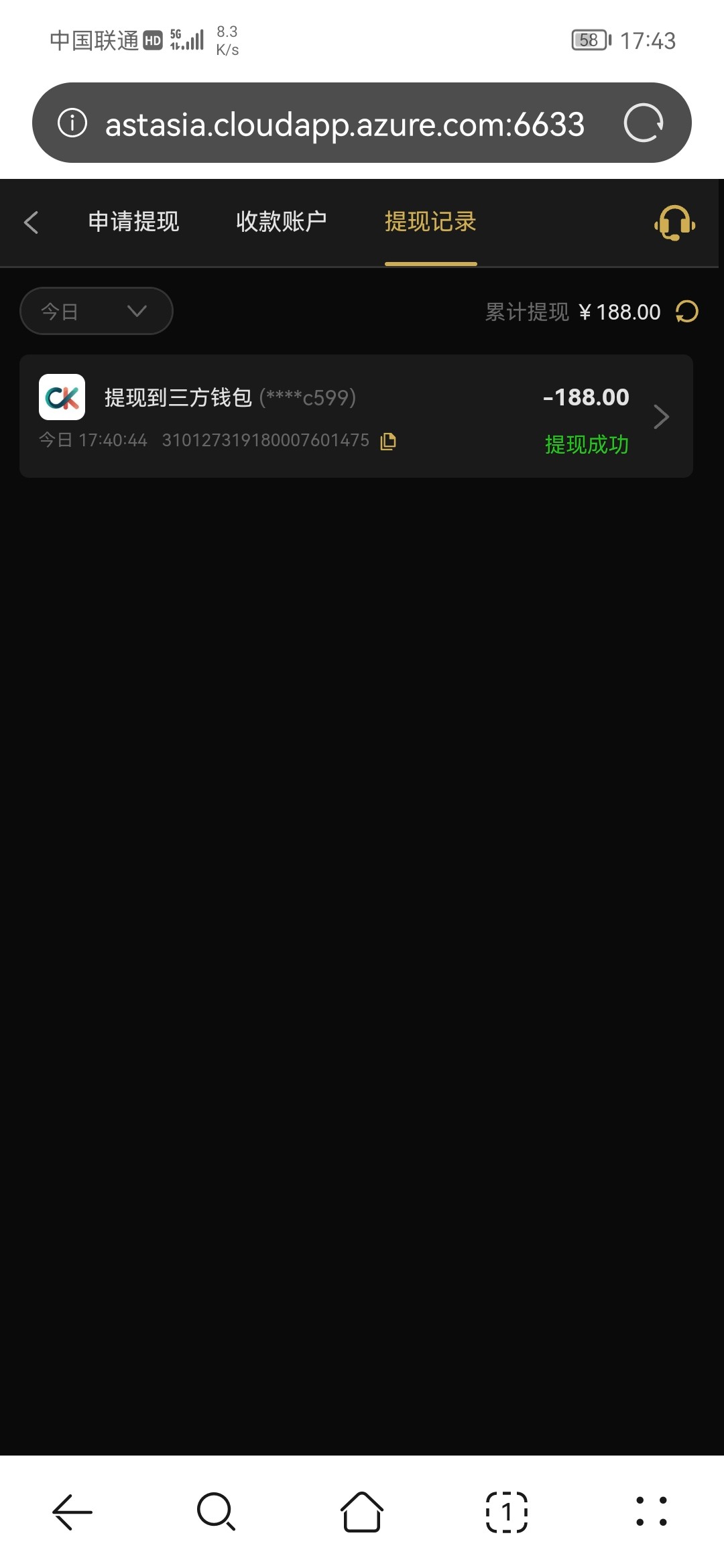
Task: Open the browser search button
Action: click(217, 1512)
